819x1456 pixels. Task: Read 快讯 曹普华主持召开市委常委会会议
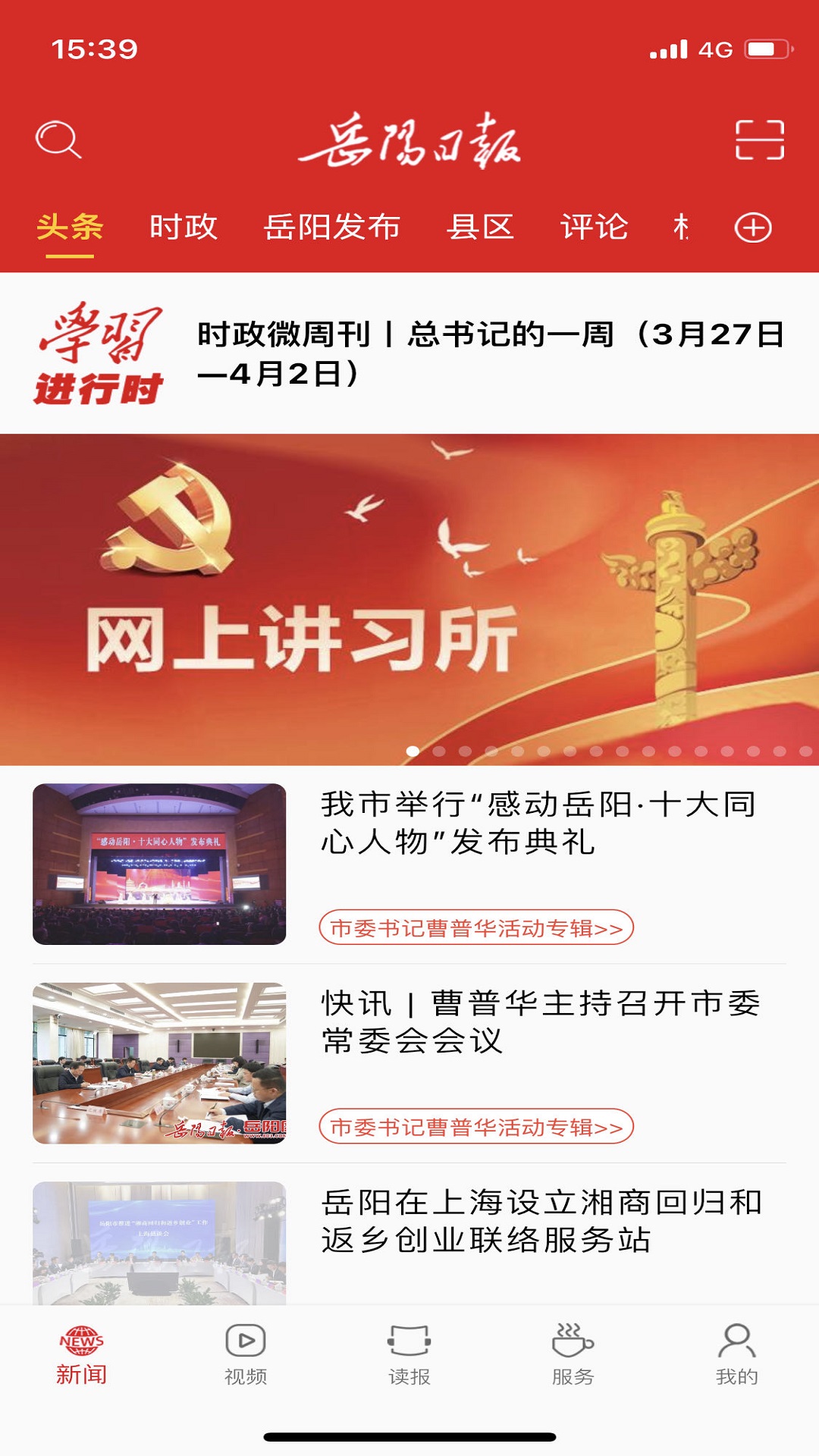click(540, 1021)
